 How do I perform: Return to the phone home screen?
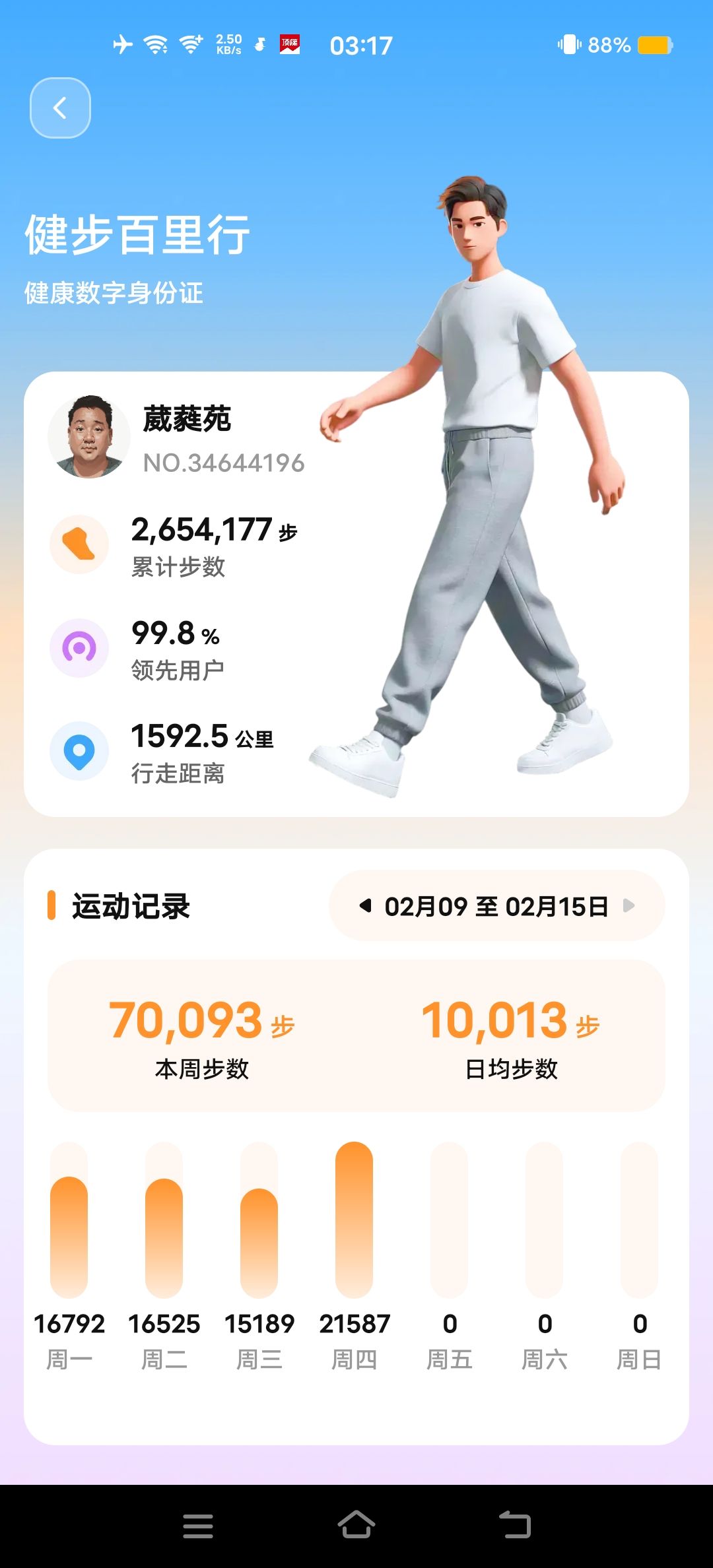click(356, 1524)
